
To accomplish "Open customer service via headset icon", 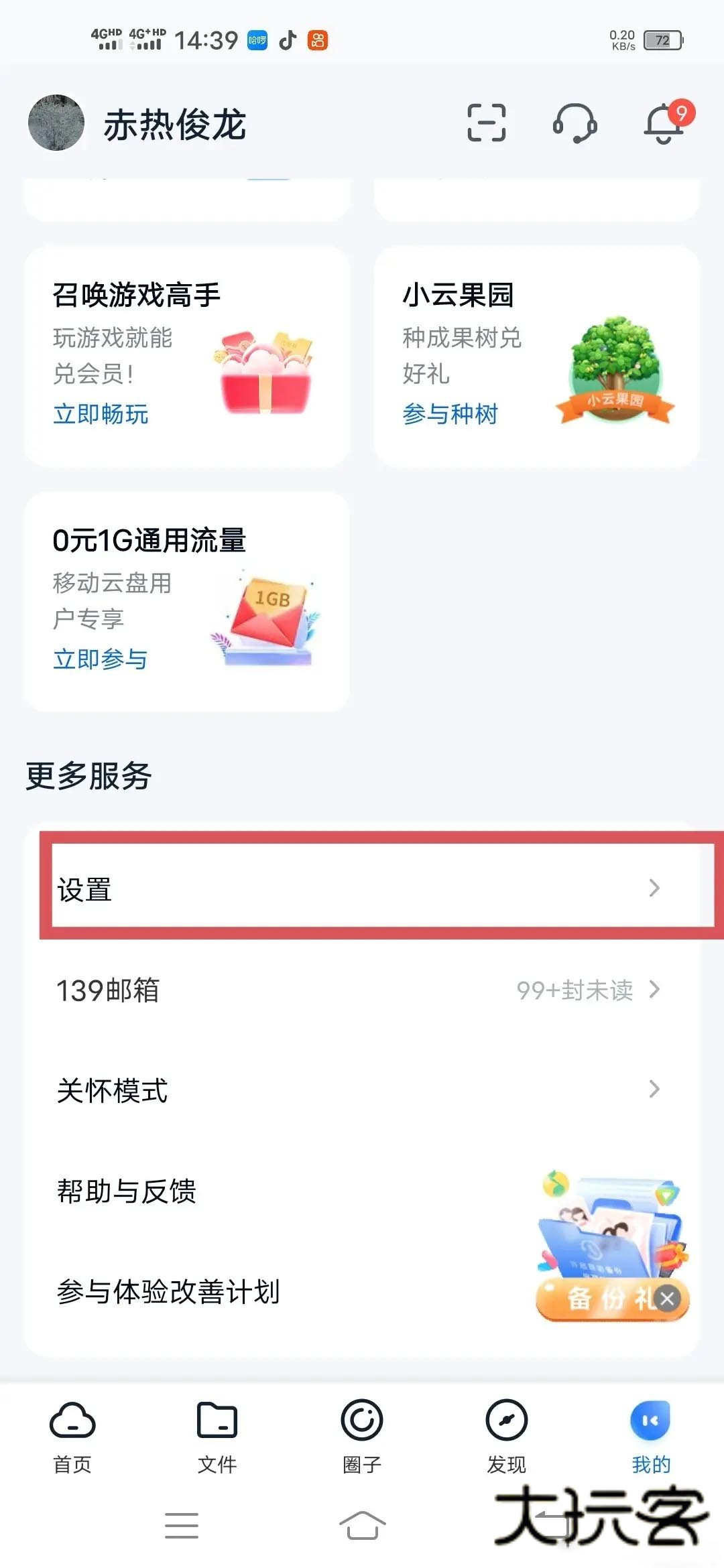I will [x=575, y=124].
